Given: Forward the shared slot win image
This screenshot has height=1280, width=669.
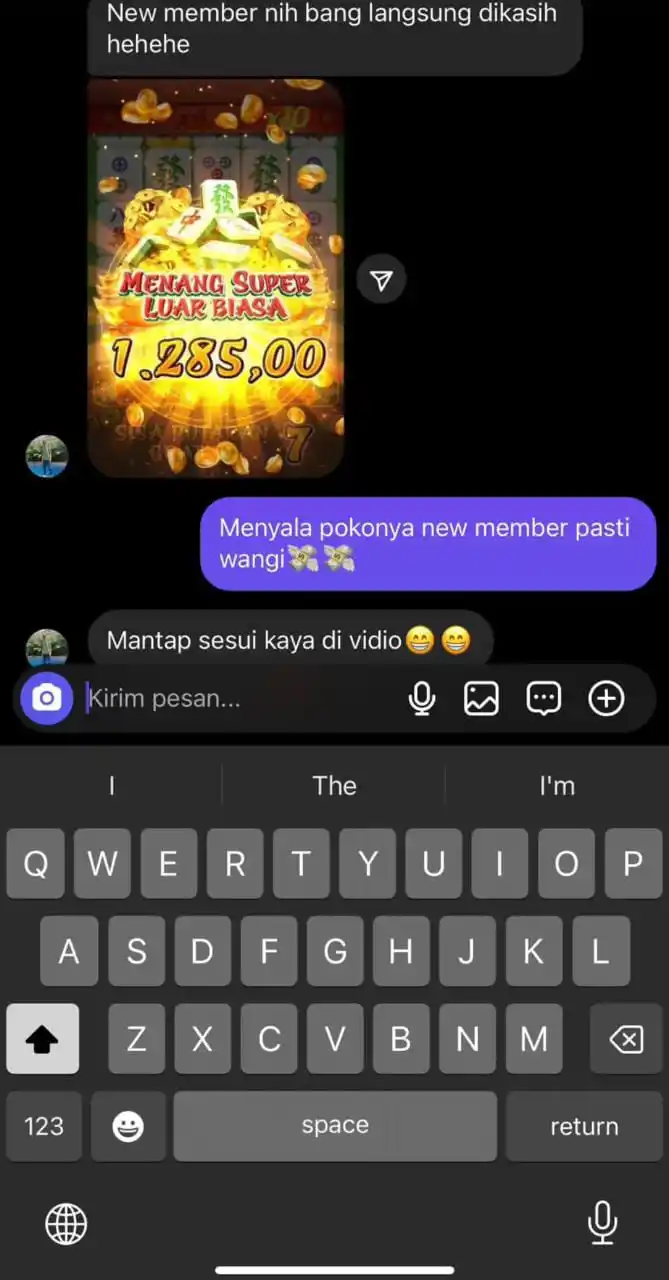Looking at the screenshot, I should point(381,280).
